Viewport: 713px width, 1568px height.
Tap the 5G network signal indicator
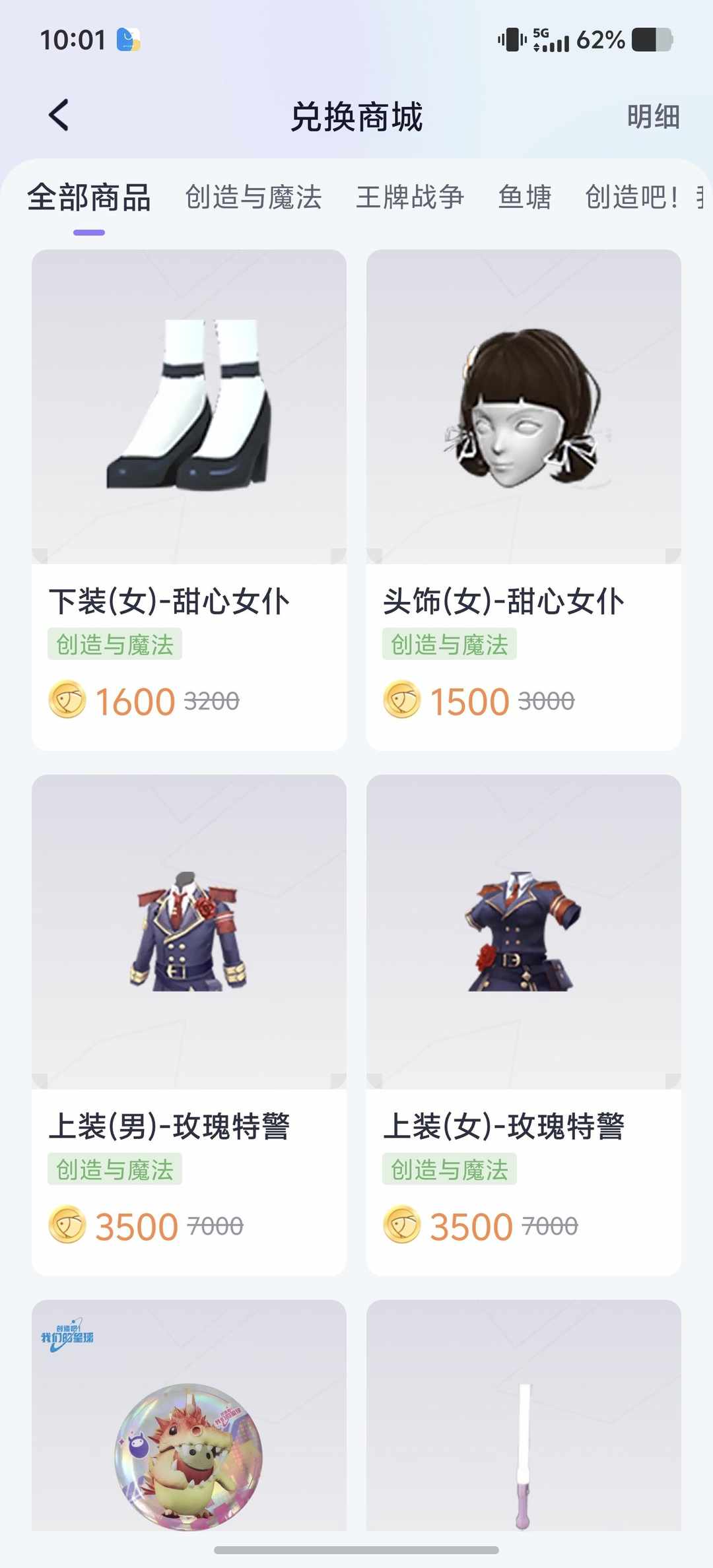[x=548, y=40]
